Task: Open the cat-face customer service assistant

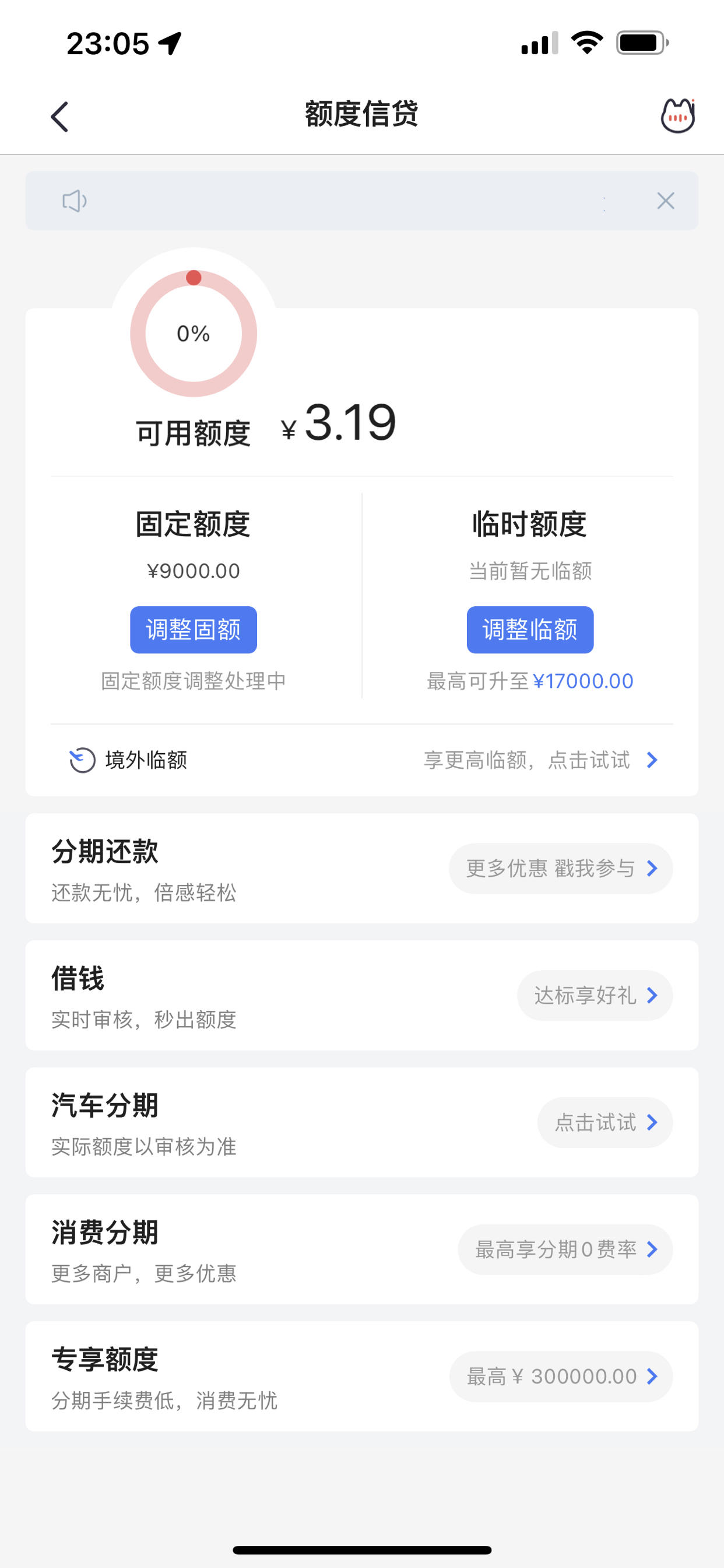Action: click(678, 116)
